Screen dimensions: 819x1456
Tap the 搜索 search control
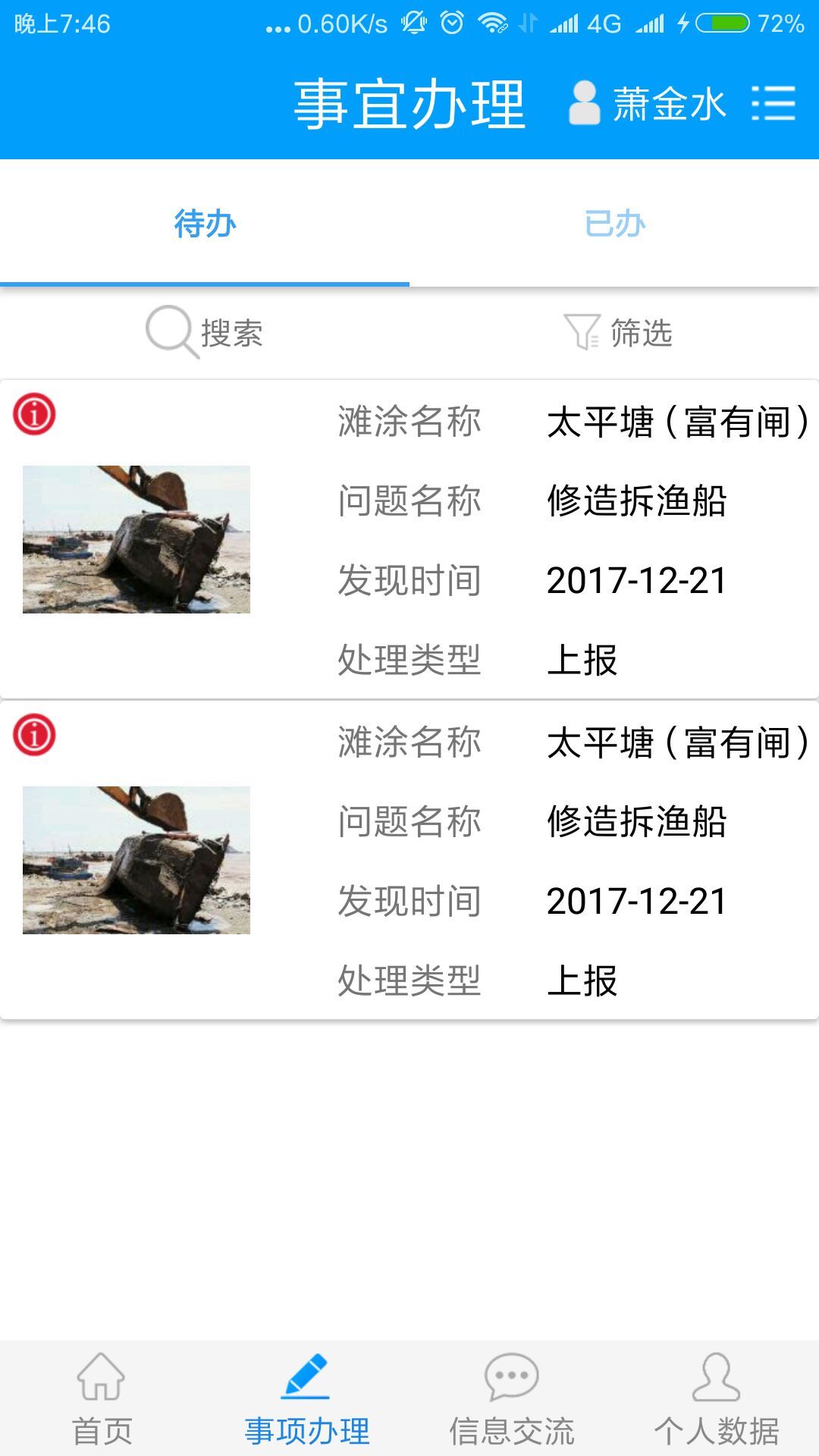click(x=205, y=332)
